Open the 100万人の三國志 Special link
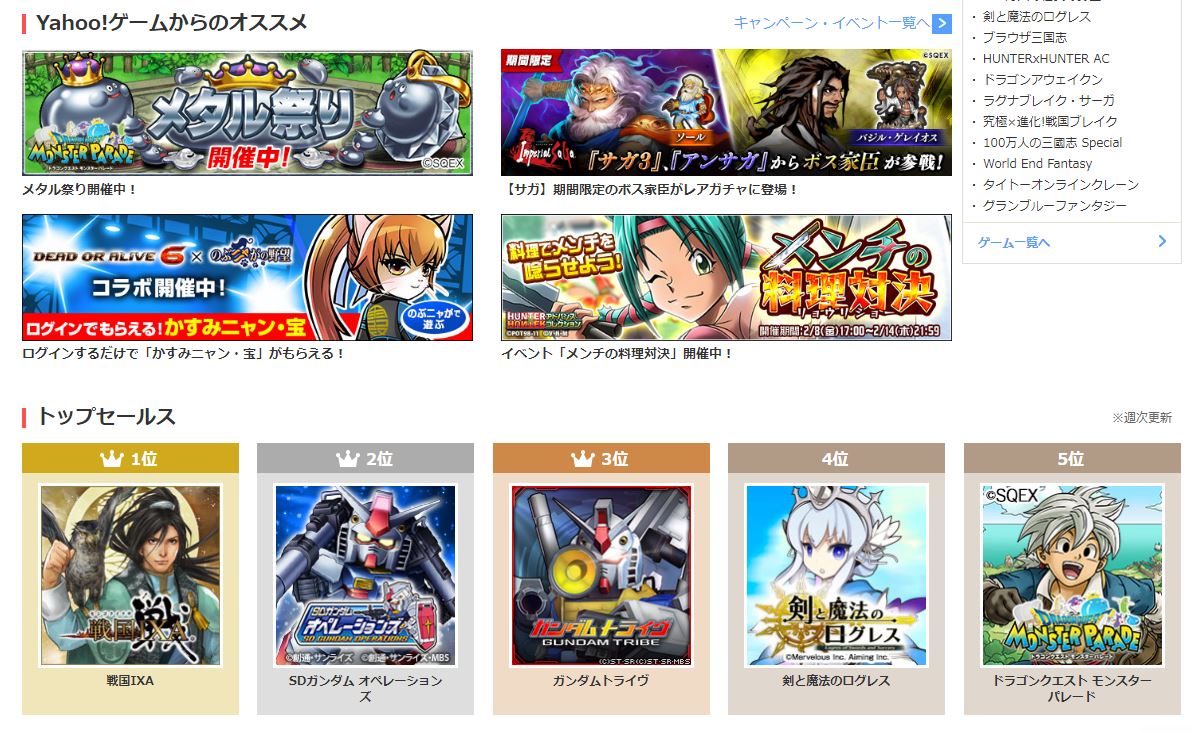 coord(1052,143)
